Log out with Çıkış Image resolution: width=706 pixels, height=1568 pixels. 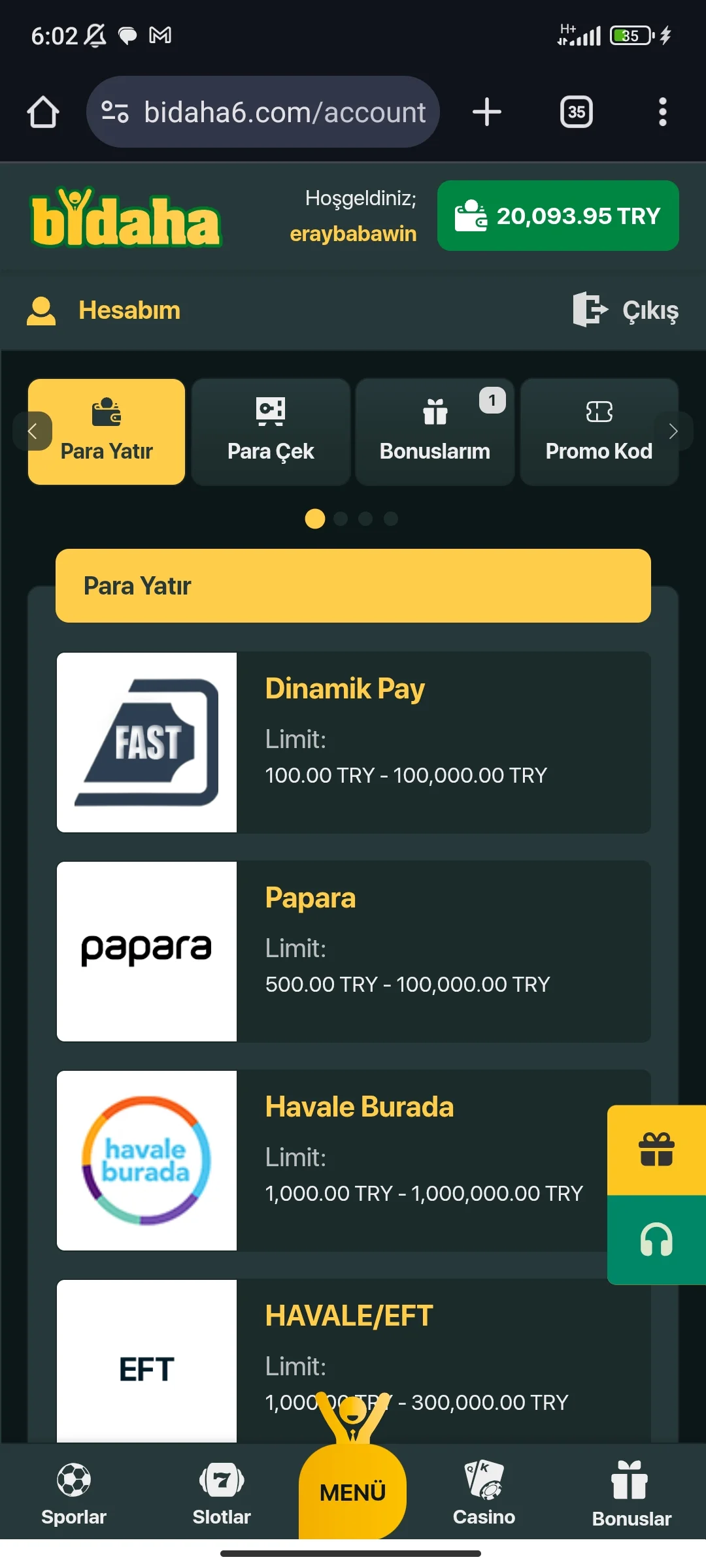626,310
